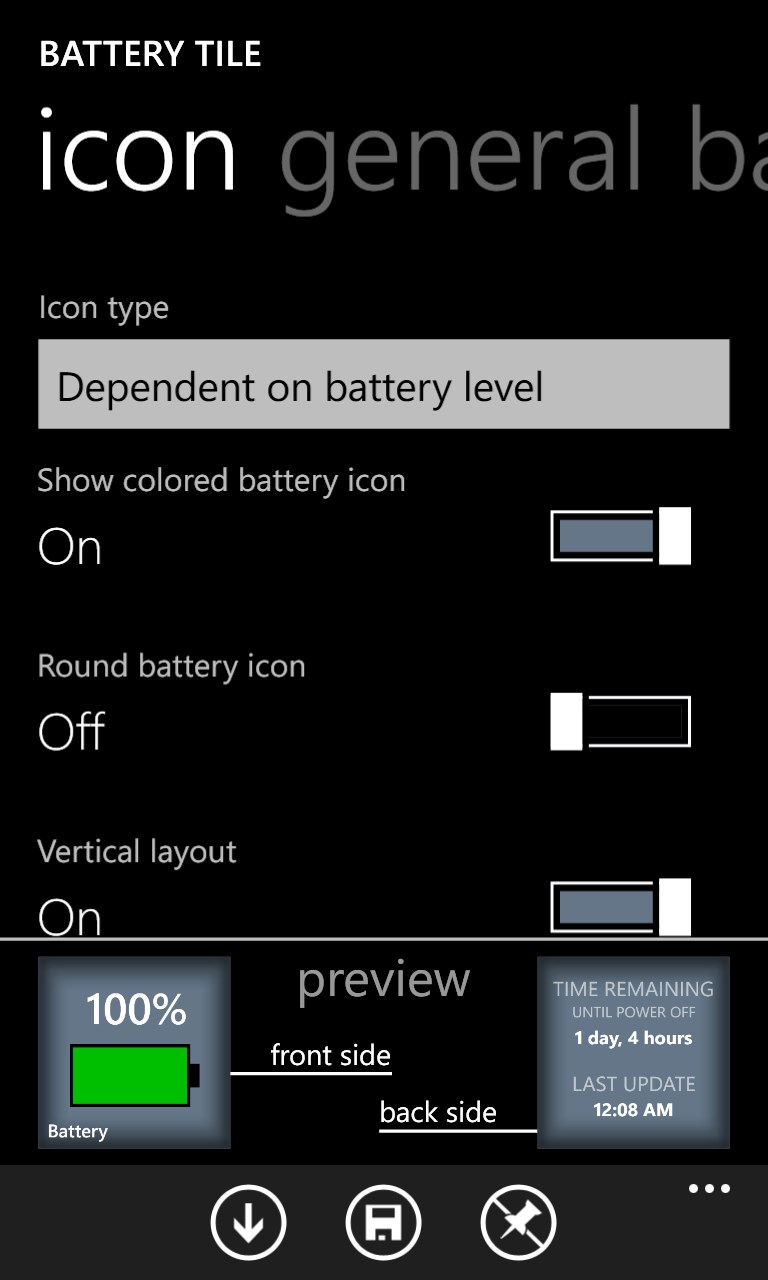The height and width of the screenshot is (1280, 768).
Task: Enable the Round battery icon switch
Action: [x=620, y=722]
